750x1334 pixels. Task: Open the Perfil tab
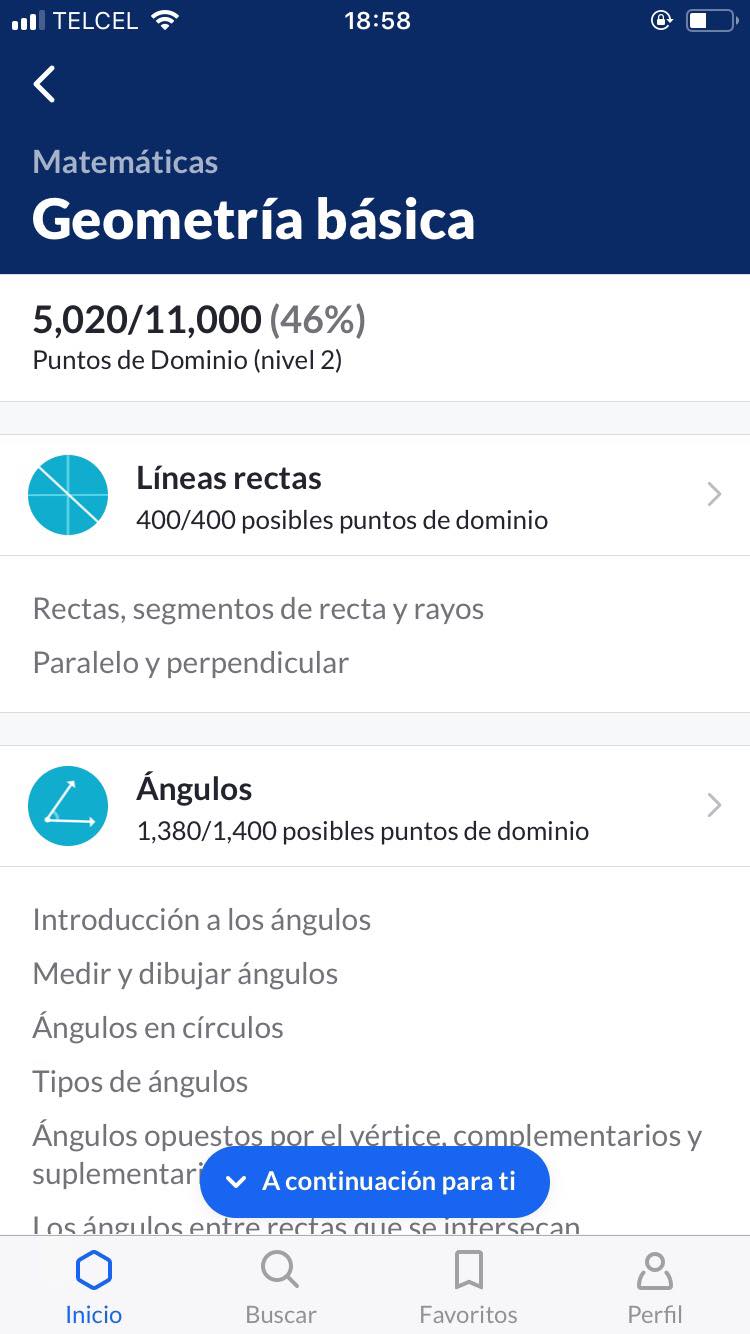click(655, 1288)
